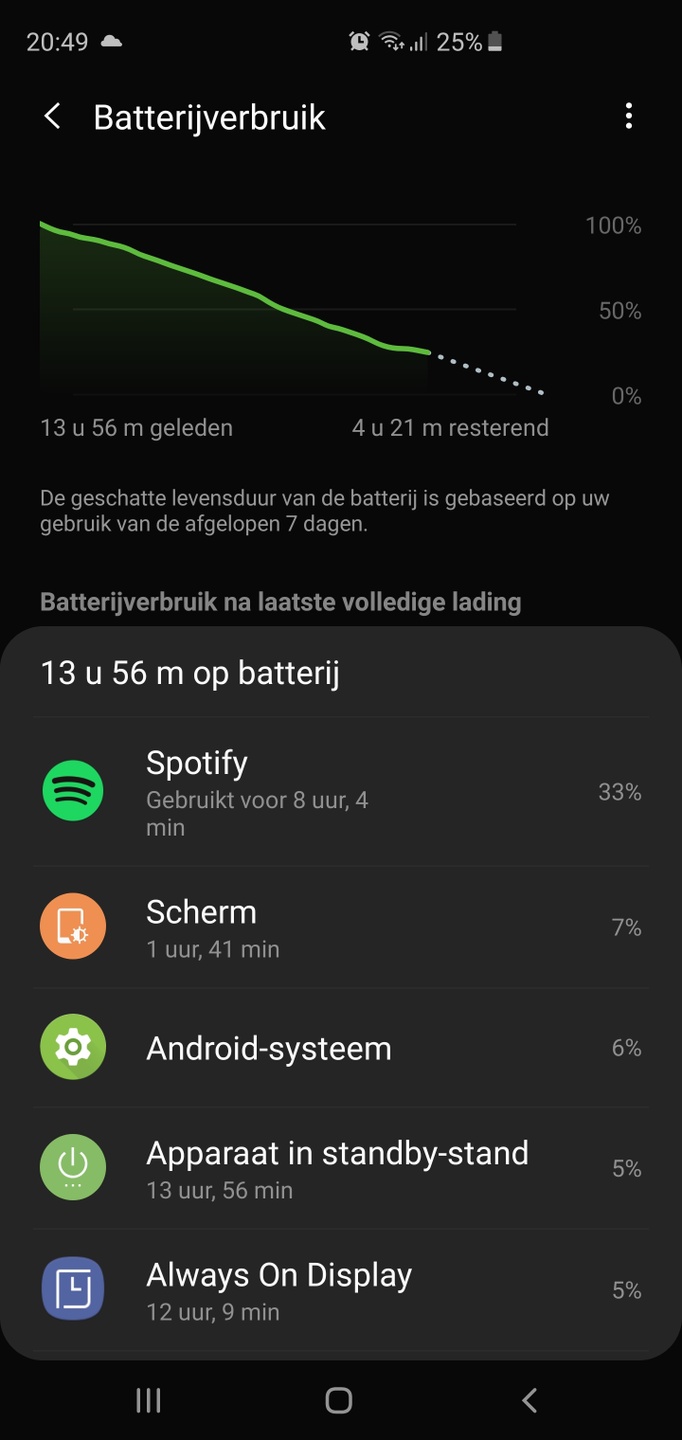The width and height of the screenshot is (682, 1440).
Task: Open the three-dot overflow menu
Action: click(628, 117)
